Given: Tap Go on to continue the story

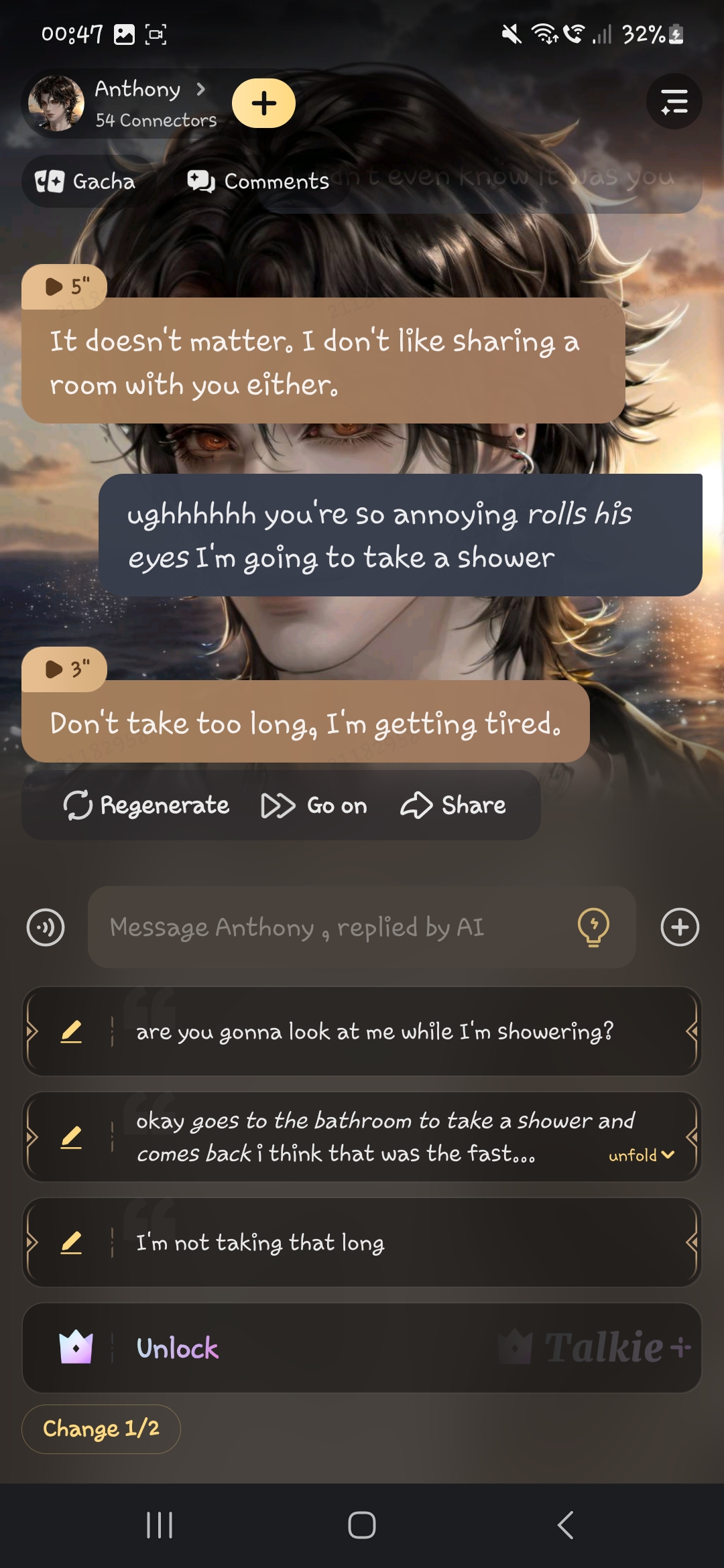Looking at the screenshot, I should pyautogui.click(x=314, y=805).
